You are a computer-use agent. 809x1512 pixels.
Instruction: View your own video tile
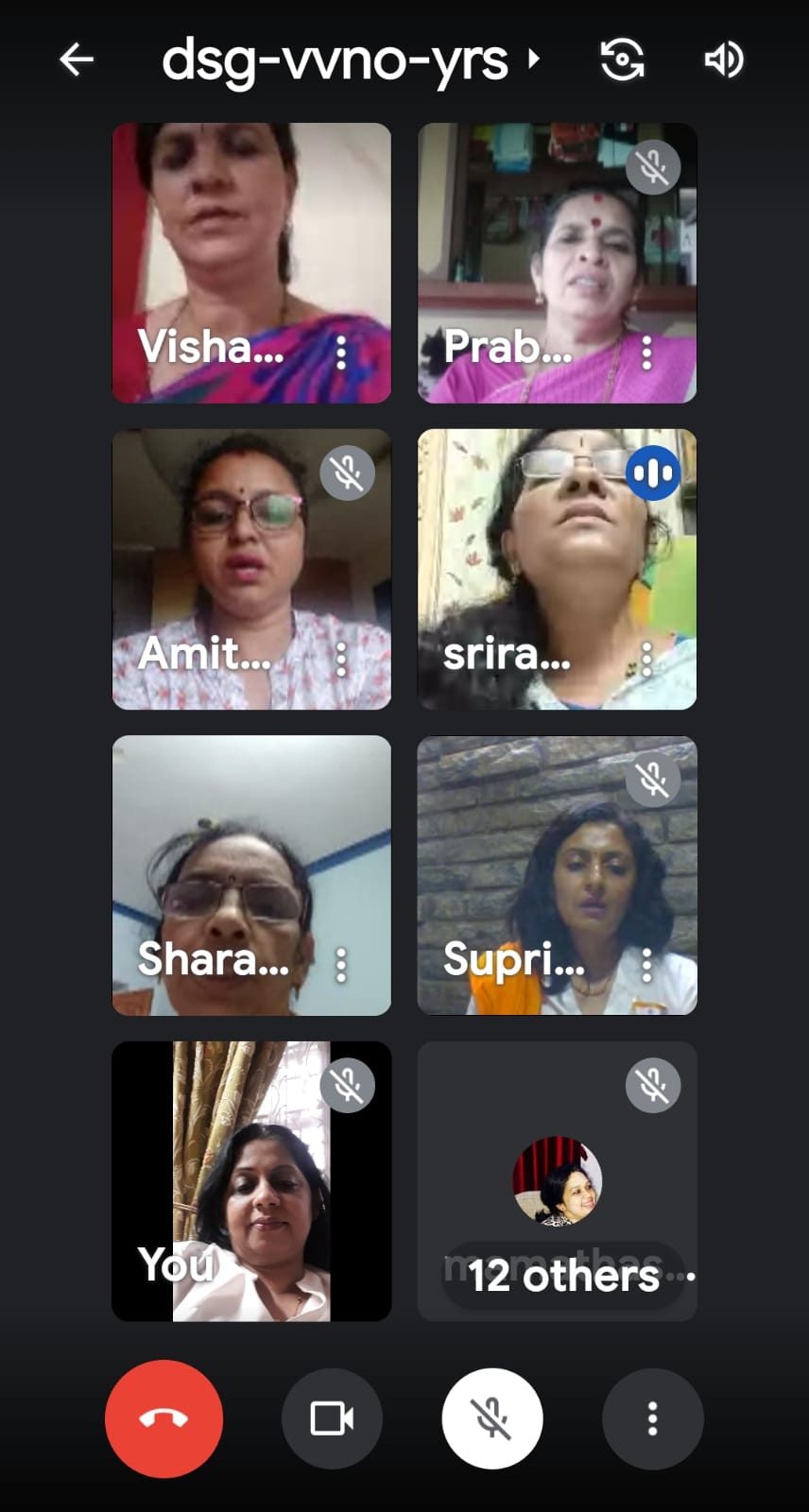pyautogui.click(x=251, y=1181)
